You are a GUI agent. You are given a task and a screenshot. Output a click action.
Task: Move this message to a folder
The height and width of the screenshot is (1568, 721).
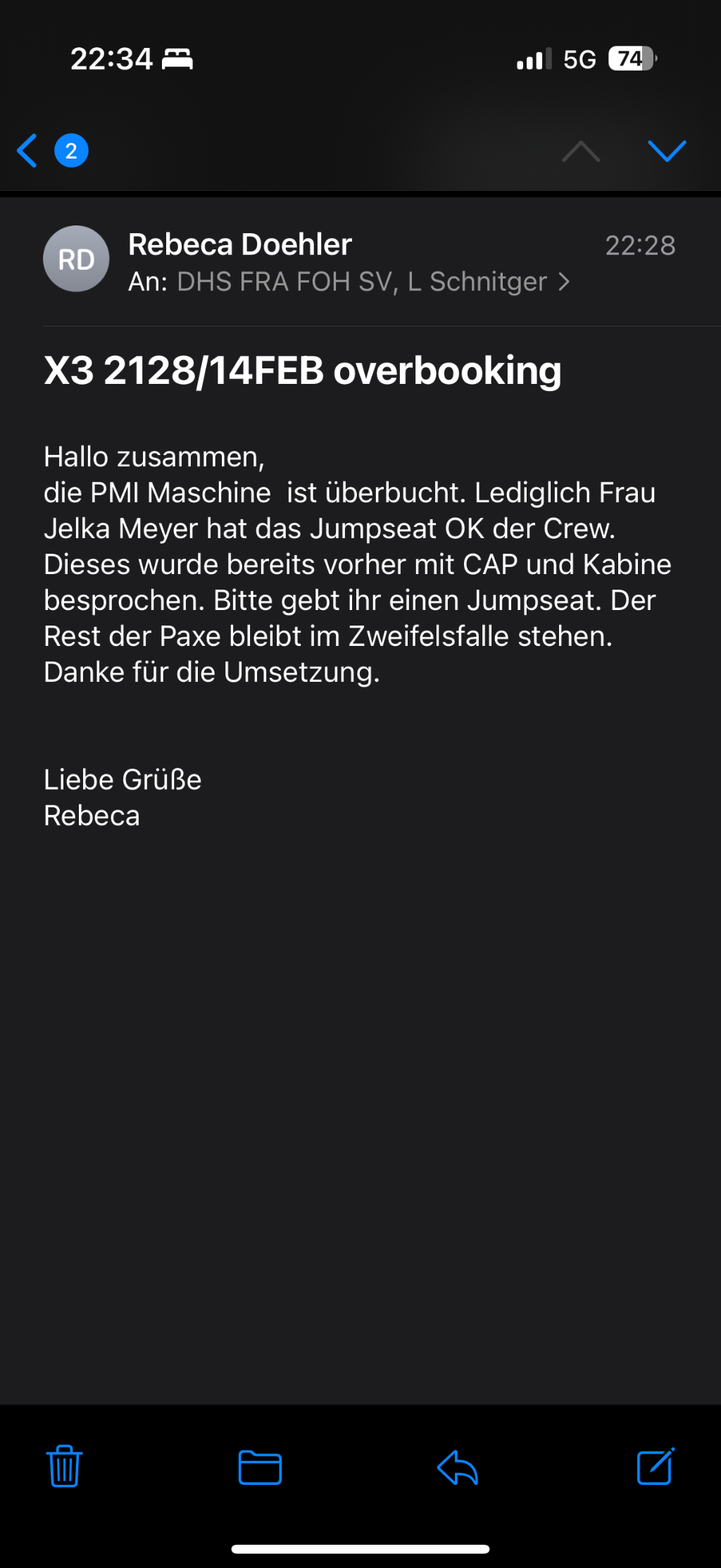260,1468
